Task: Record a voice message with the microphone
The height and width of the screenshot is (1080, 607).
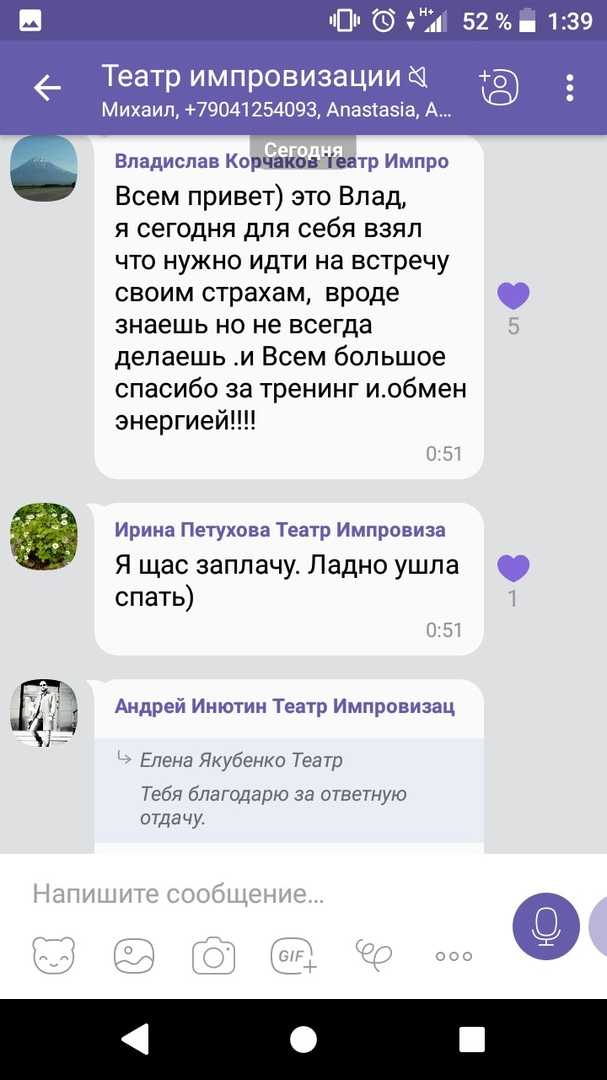Action: point(546,926)
